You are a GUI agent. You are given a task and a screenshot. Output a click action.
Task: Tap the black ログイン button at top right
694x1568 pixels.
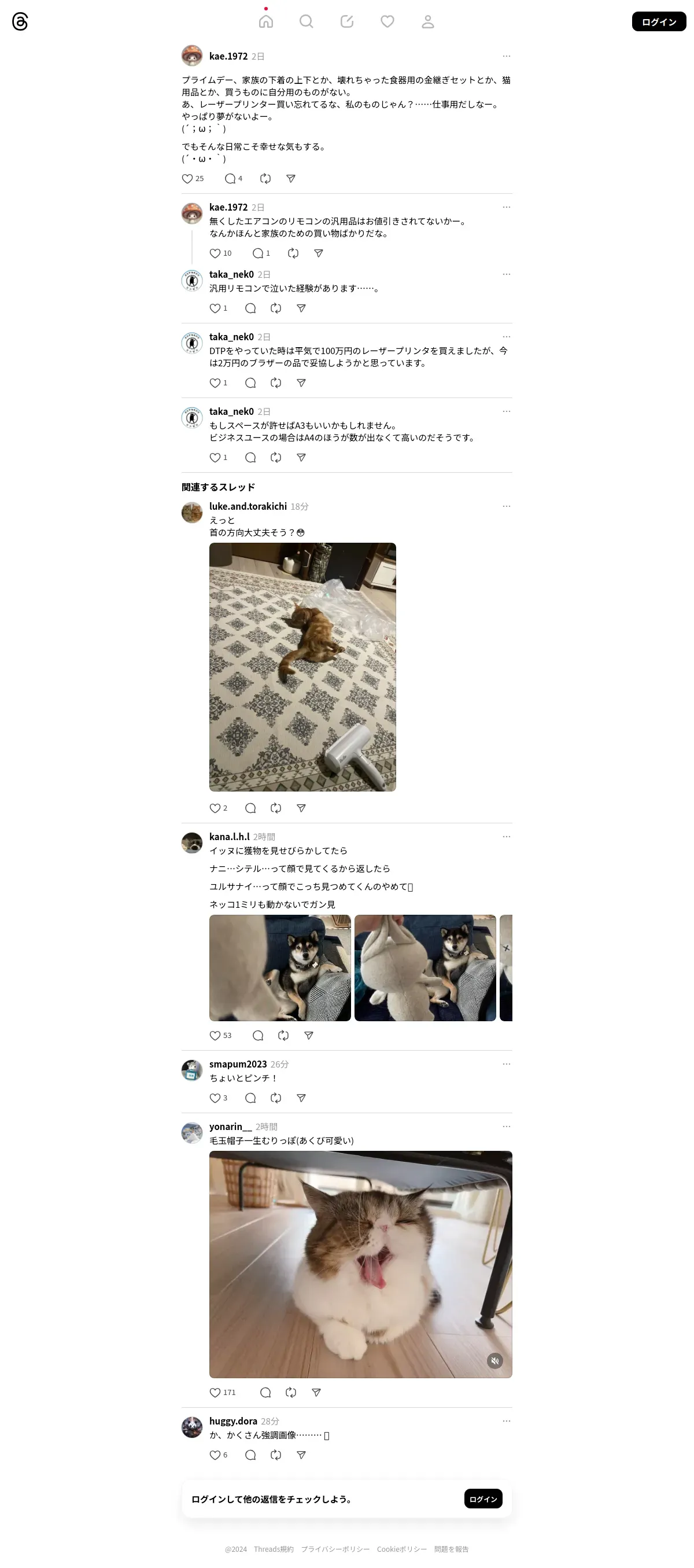[659, 21]
